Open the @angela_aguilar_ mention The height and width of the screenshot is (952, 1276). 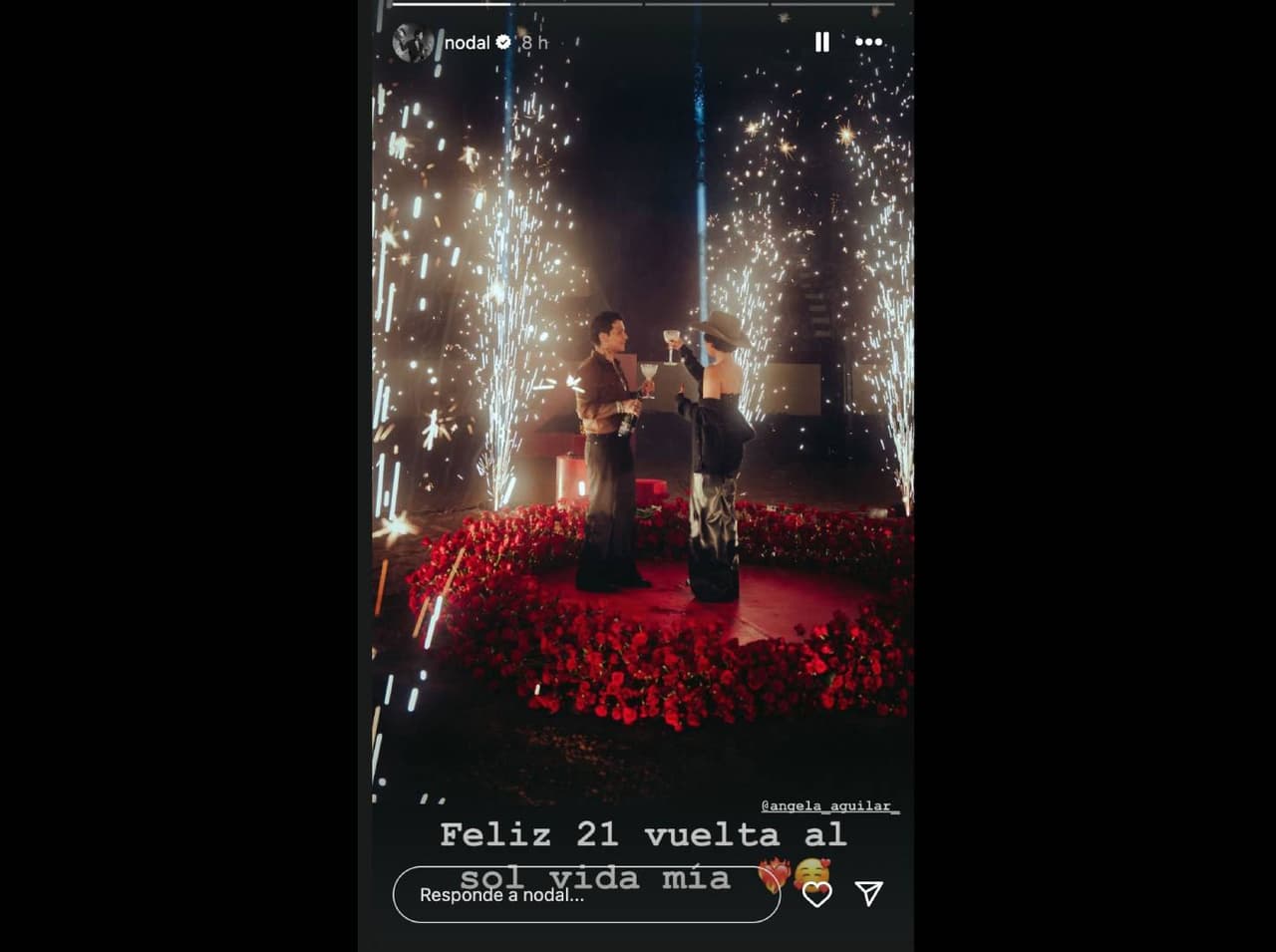pyautogui.click(x=829, y=805)
